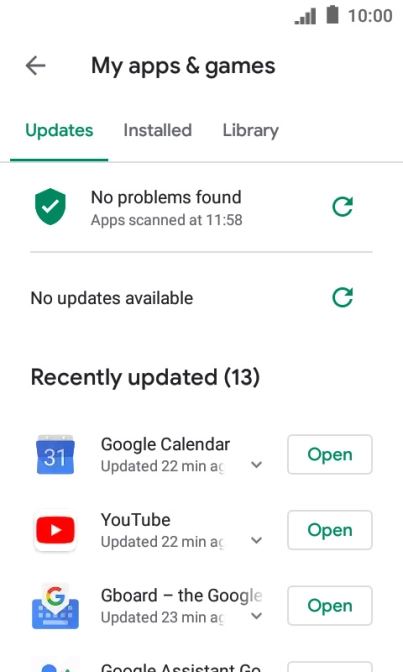403x672 pixels.
Task: Expand YouTube update details
Action: 256,540
